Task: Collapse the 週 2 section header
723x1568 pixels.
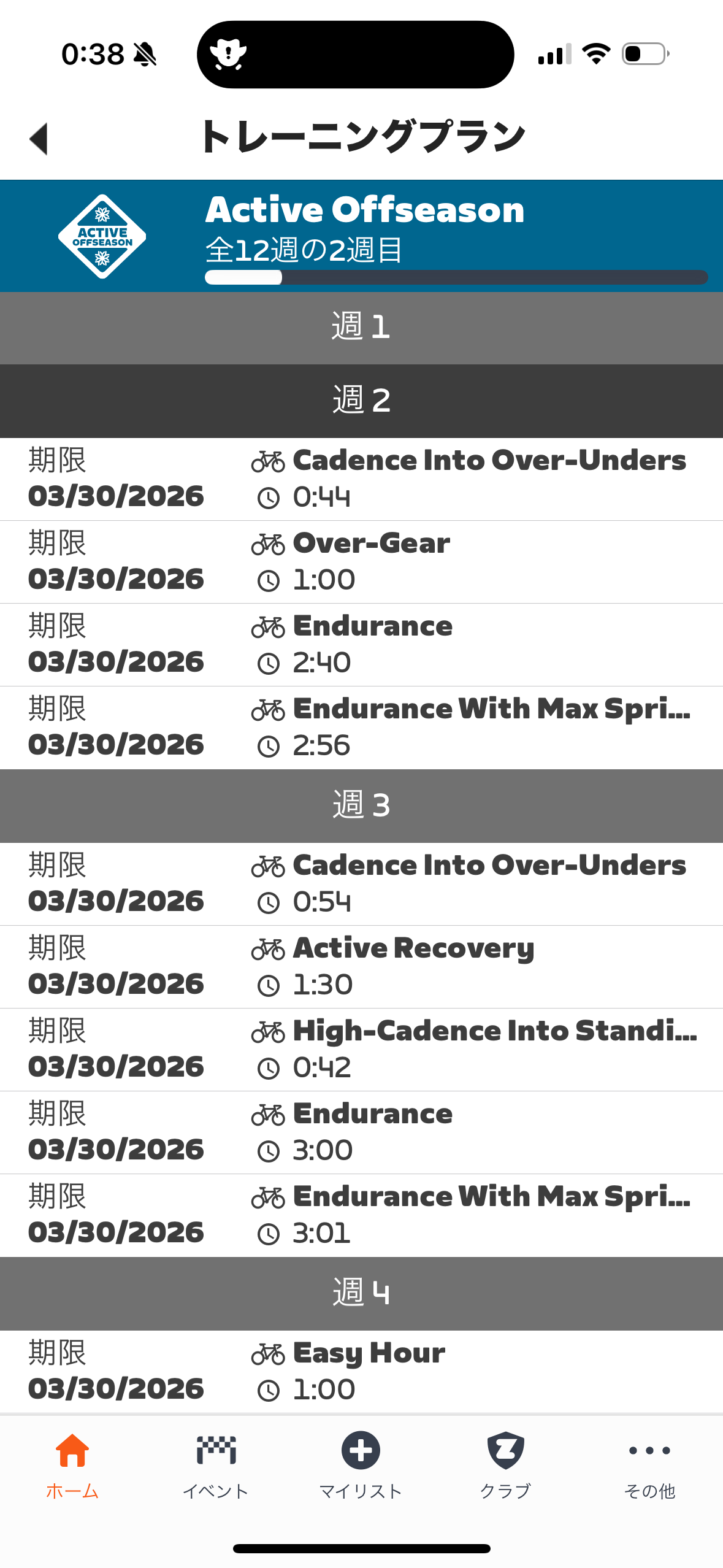Action: (x=361, y=401)
